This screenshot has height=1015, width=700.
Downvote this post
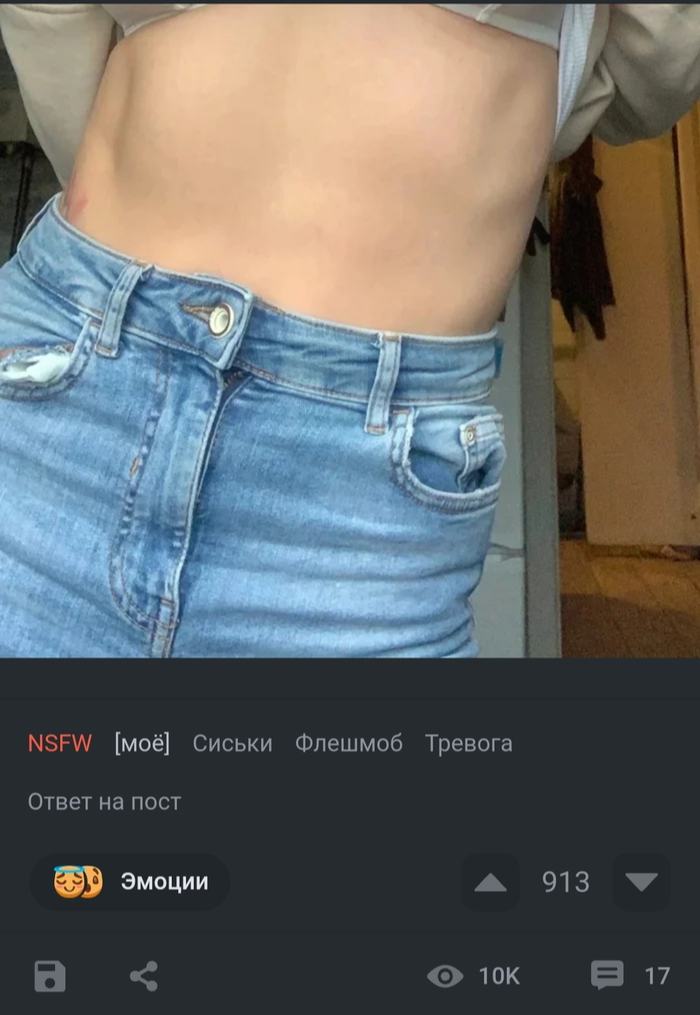pyautogui.click(x=641, y=882)
